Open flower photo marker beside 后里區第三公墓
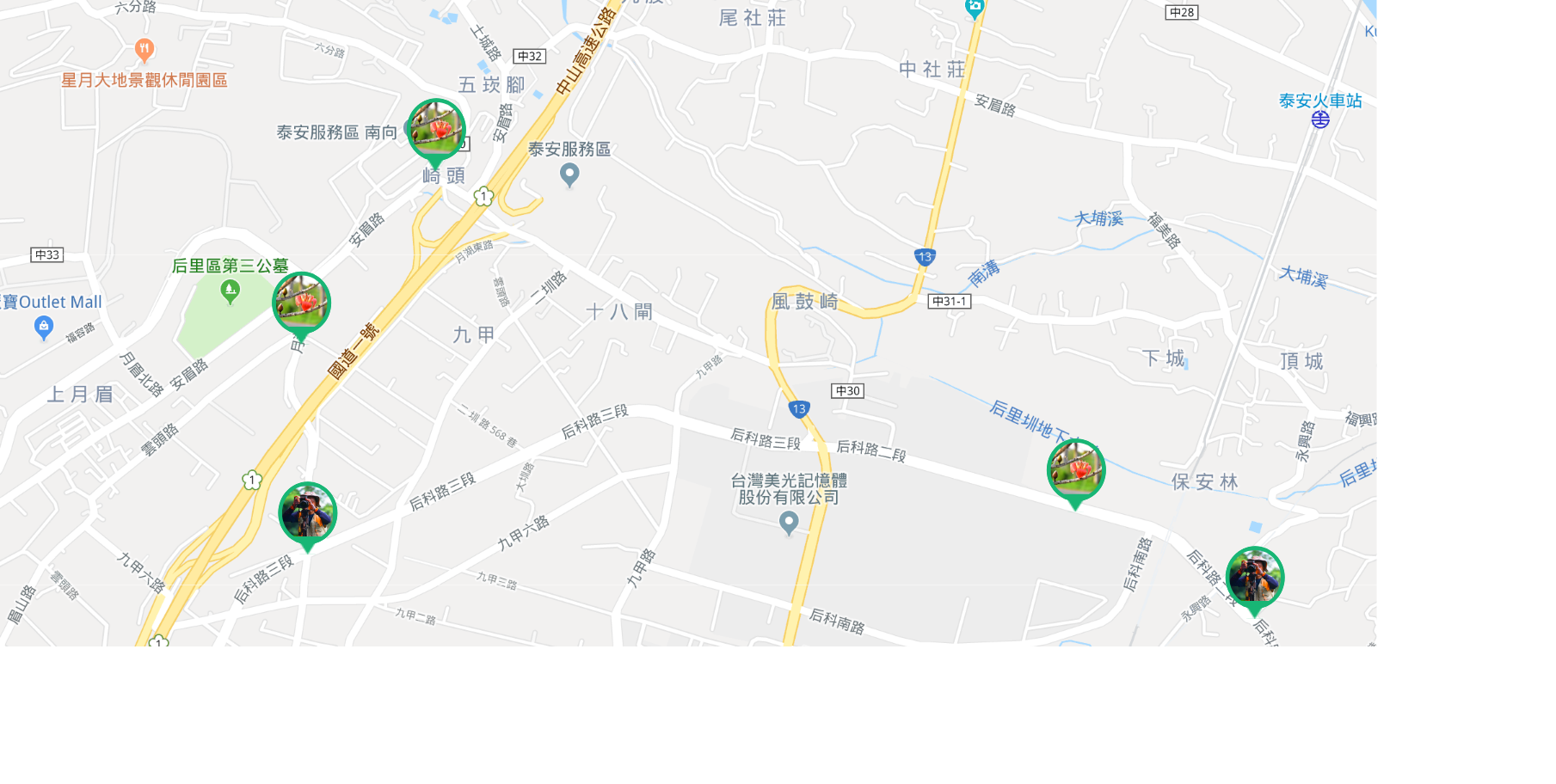The image size is (1556, 784). [x=301, y=303]
